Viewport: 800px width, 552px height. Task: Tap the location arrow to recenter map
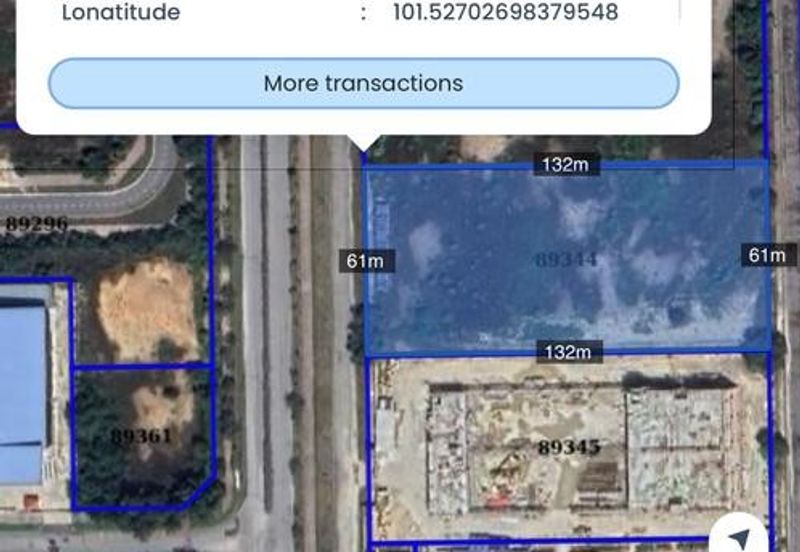[741, 535]
